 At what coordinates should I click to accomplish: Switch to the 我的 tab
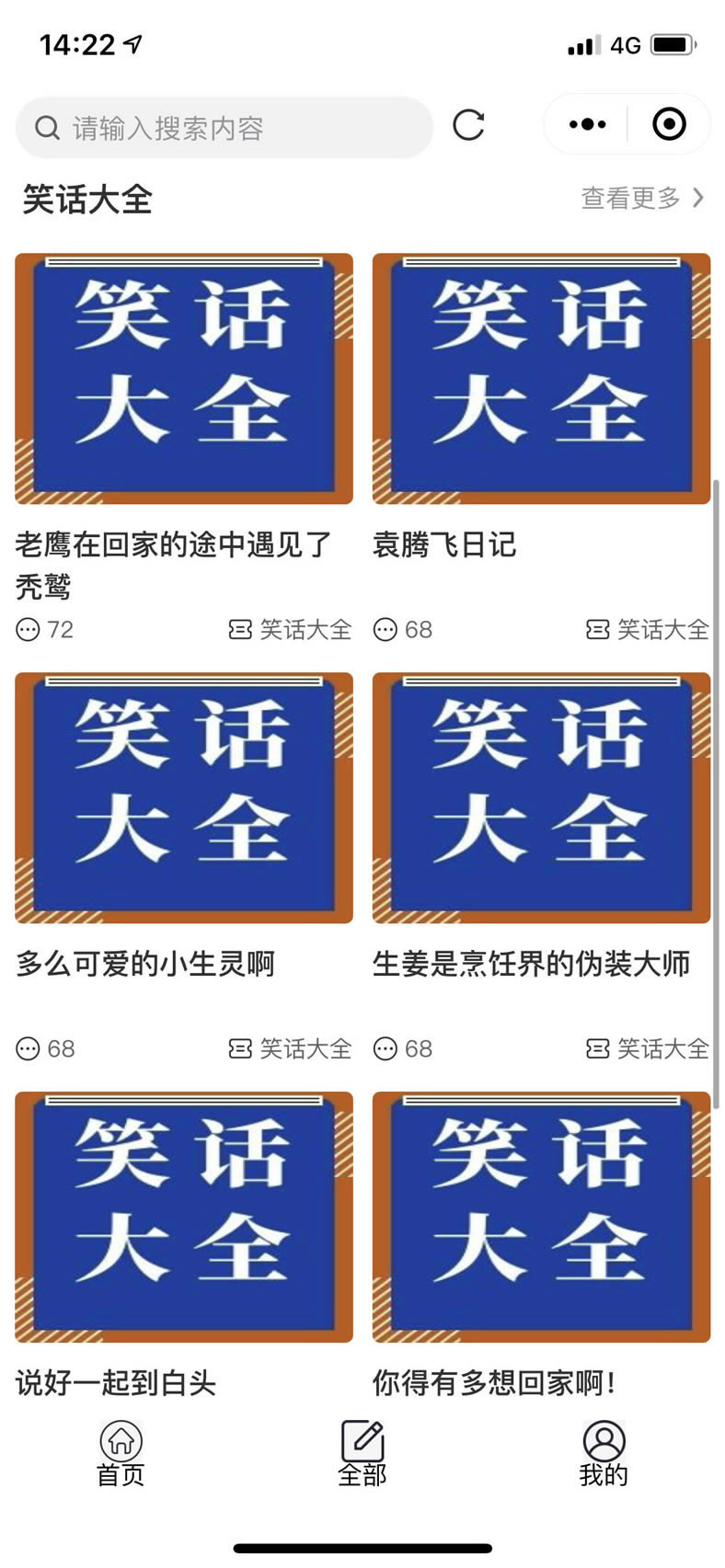[604, 1454]
